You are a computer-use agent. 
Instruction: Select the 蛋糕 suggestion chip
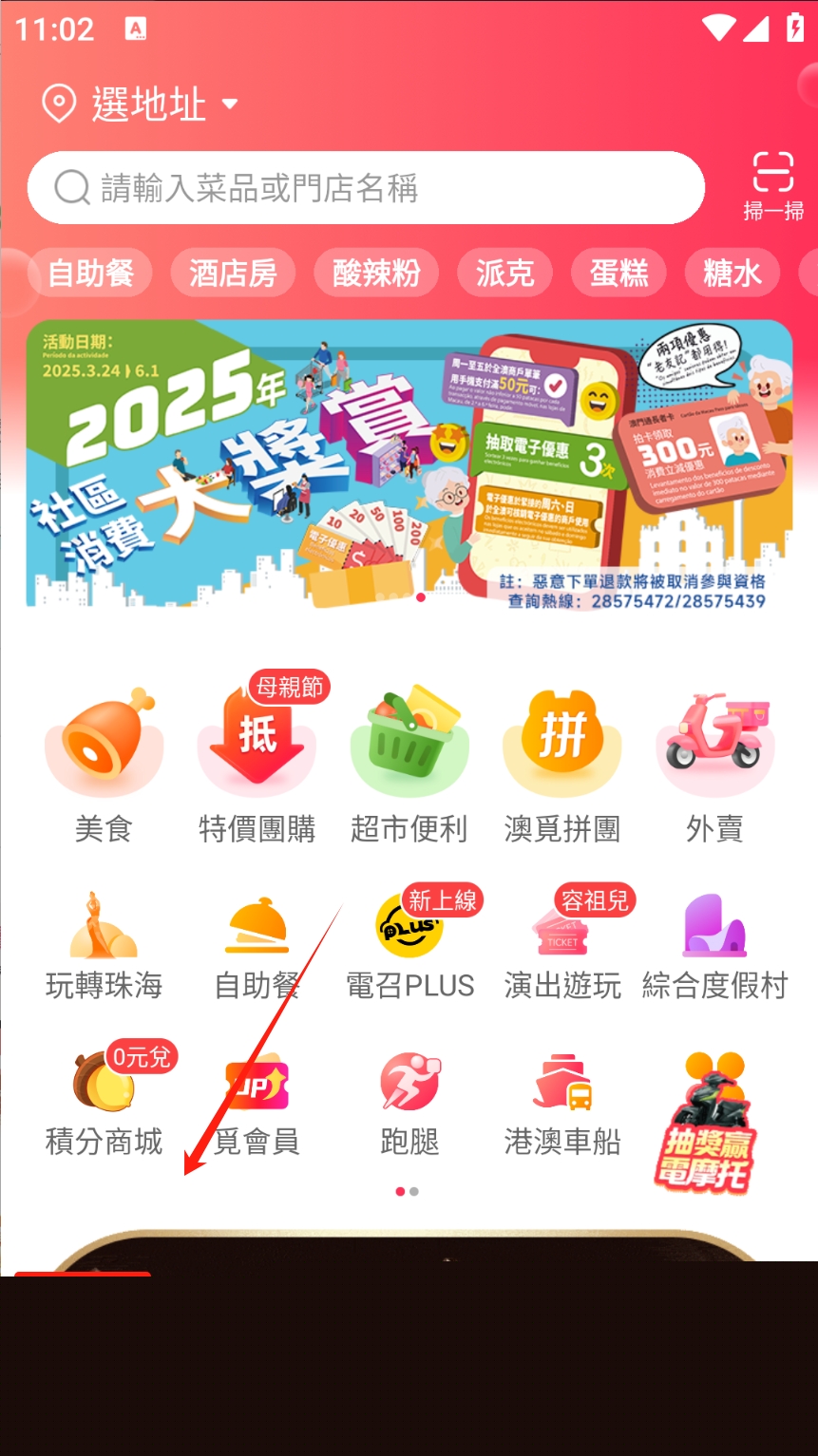tap(618, 274)
